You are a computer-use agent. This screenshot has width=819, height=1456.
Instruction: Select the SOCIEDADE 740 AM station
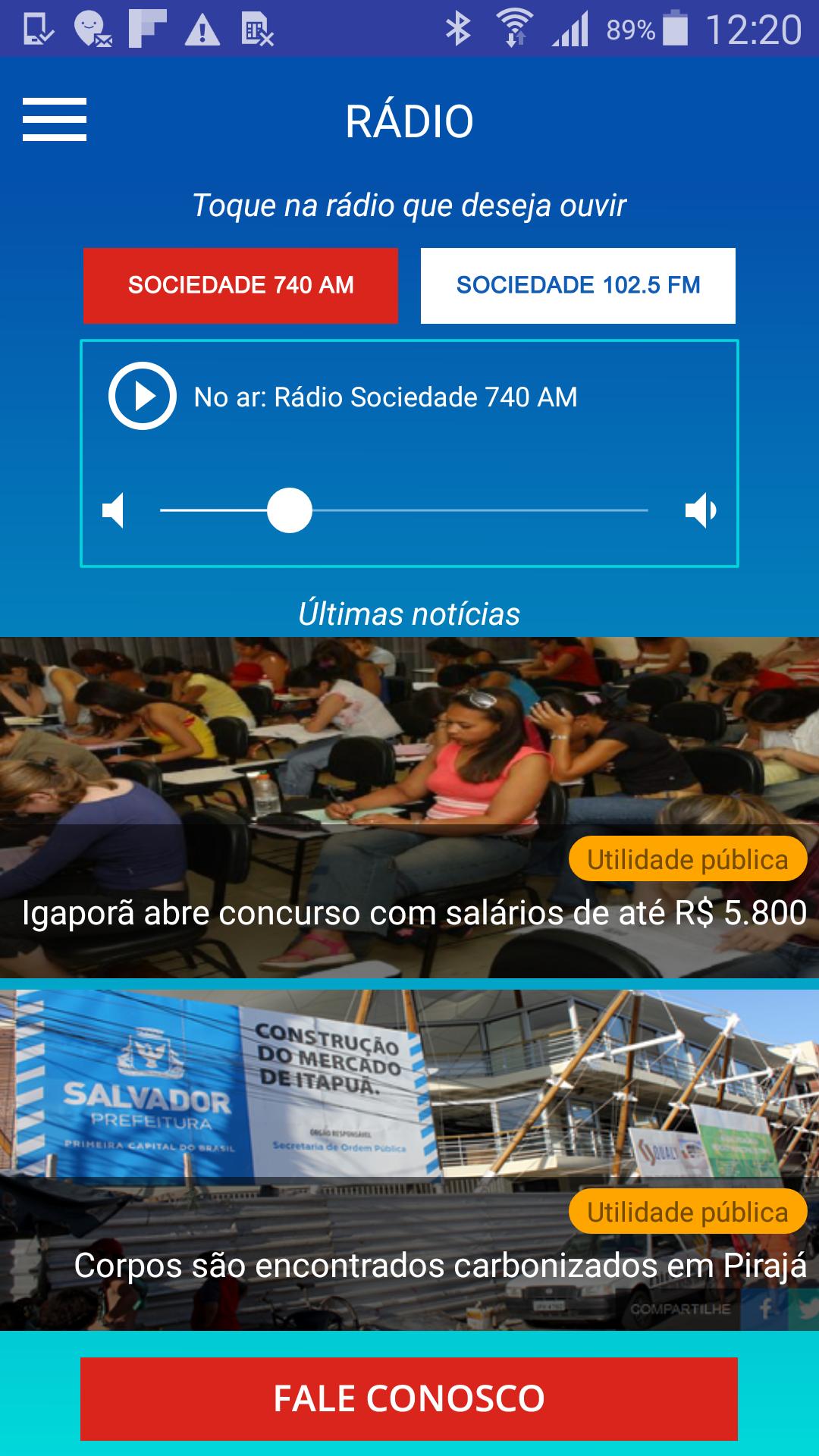pyautogui.click(x=241, y=286)
